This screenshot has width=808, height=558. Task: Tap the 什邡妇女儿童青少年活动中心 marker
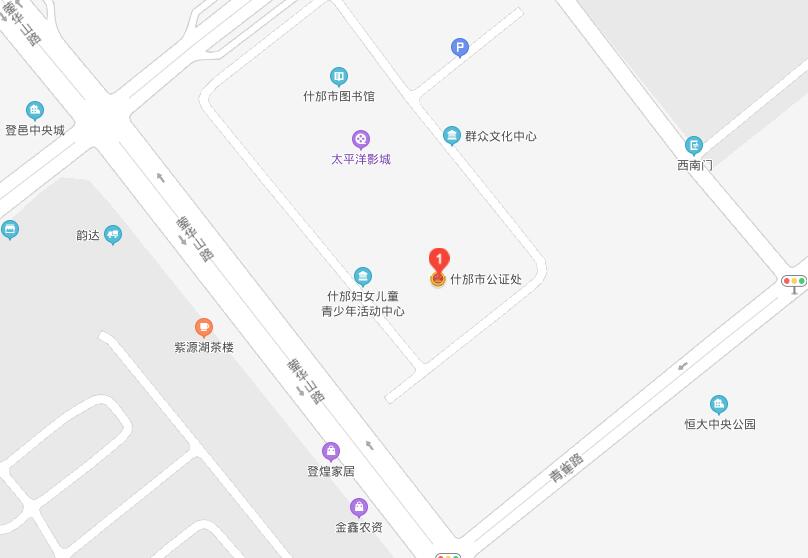pos(364,277)
